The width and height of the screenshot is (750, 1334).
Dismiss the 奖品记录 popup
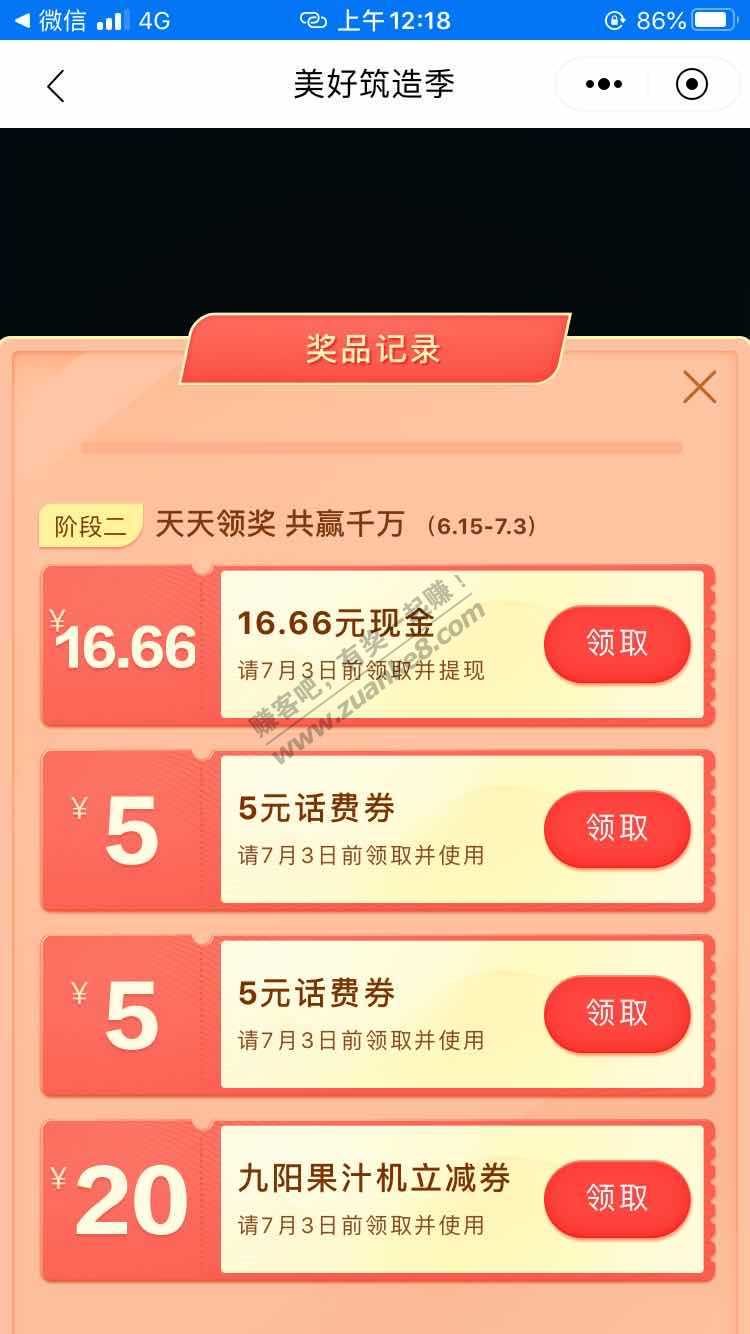tap(699, 387)
